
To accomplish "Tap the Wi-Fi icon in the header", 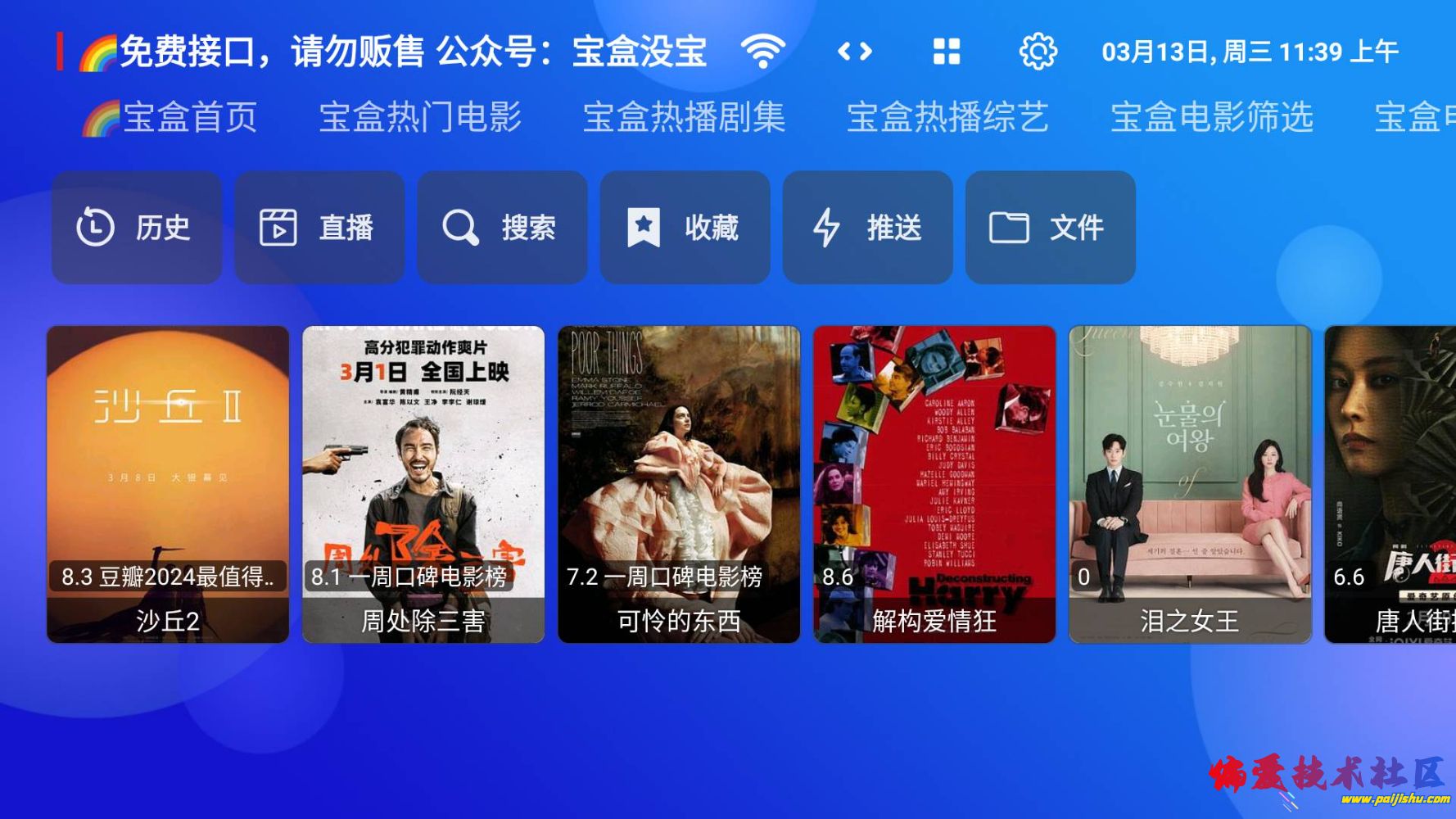I will coord(763,52).
